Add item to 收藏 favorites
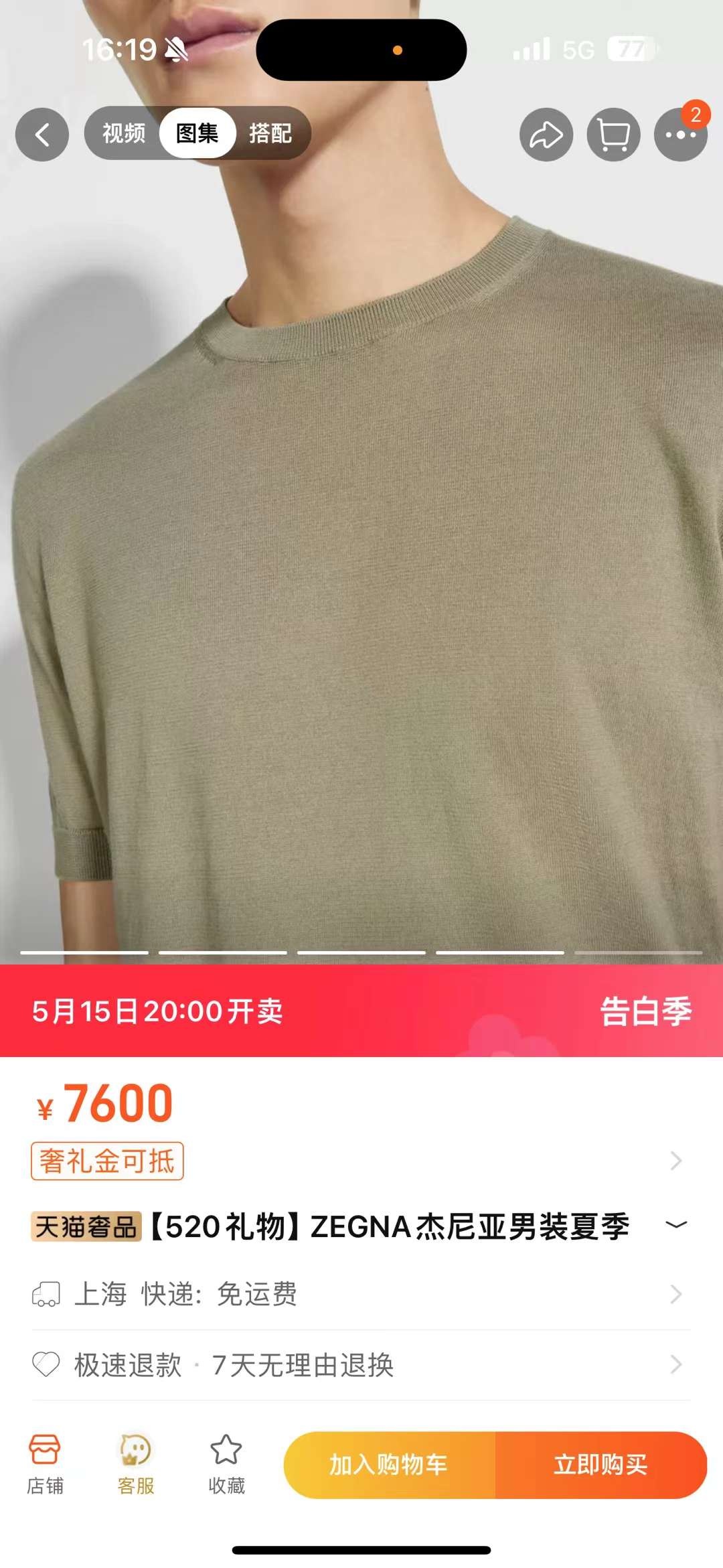The image size is (723, 1568). (x=226, y=1464)
